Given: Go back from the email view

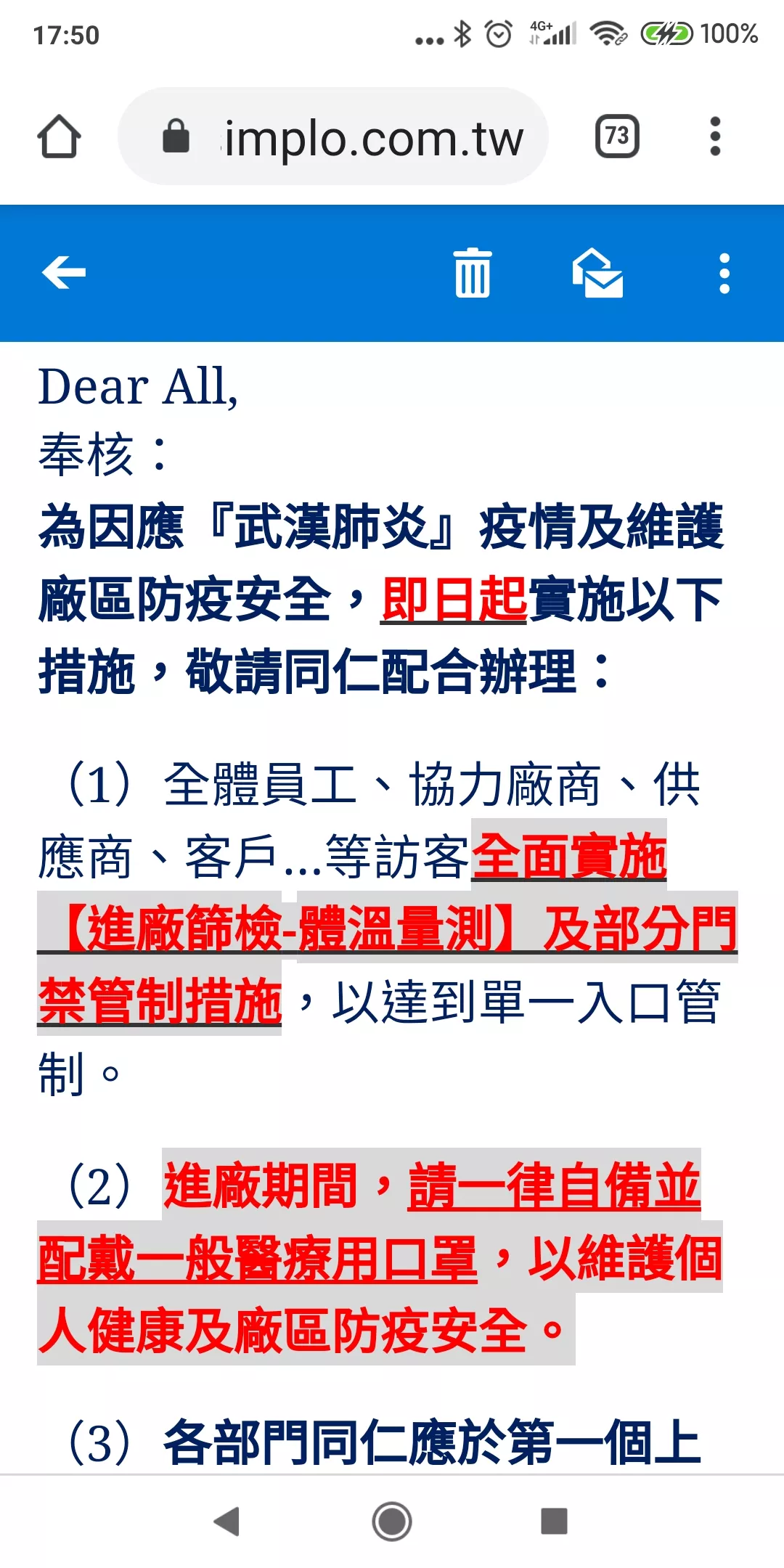Looking at the screenshot, I should [64, 273].
